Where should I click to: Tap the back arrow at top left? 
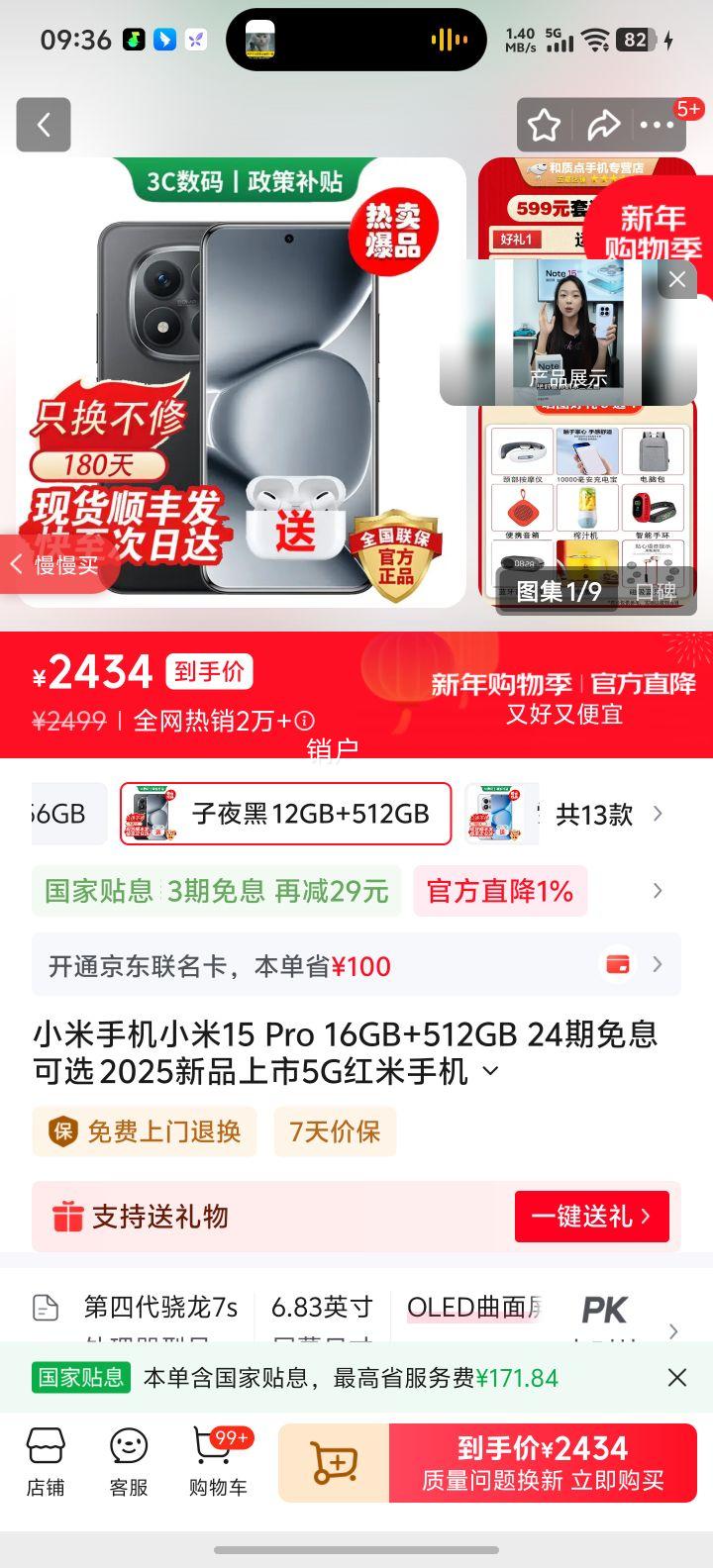[x=43, y=125]
